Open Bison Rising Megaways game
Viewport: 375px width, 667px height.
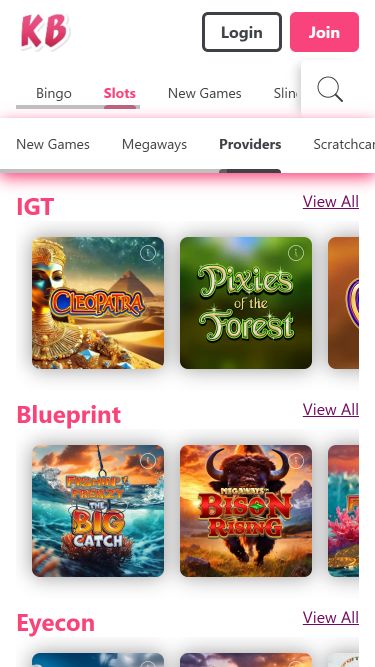[246, 511]
